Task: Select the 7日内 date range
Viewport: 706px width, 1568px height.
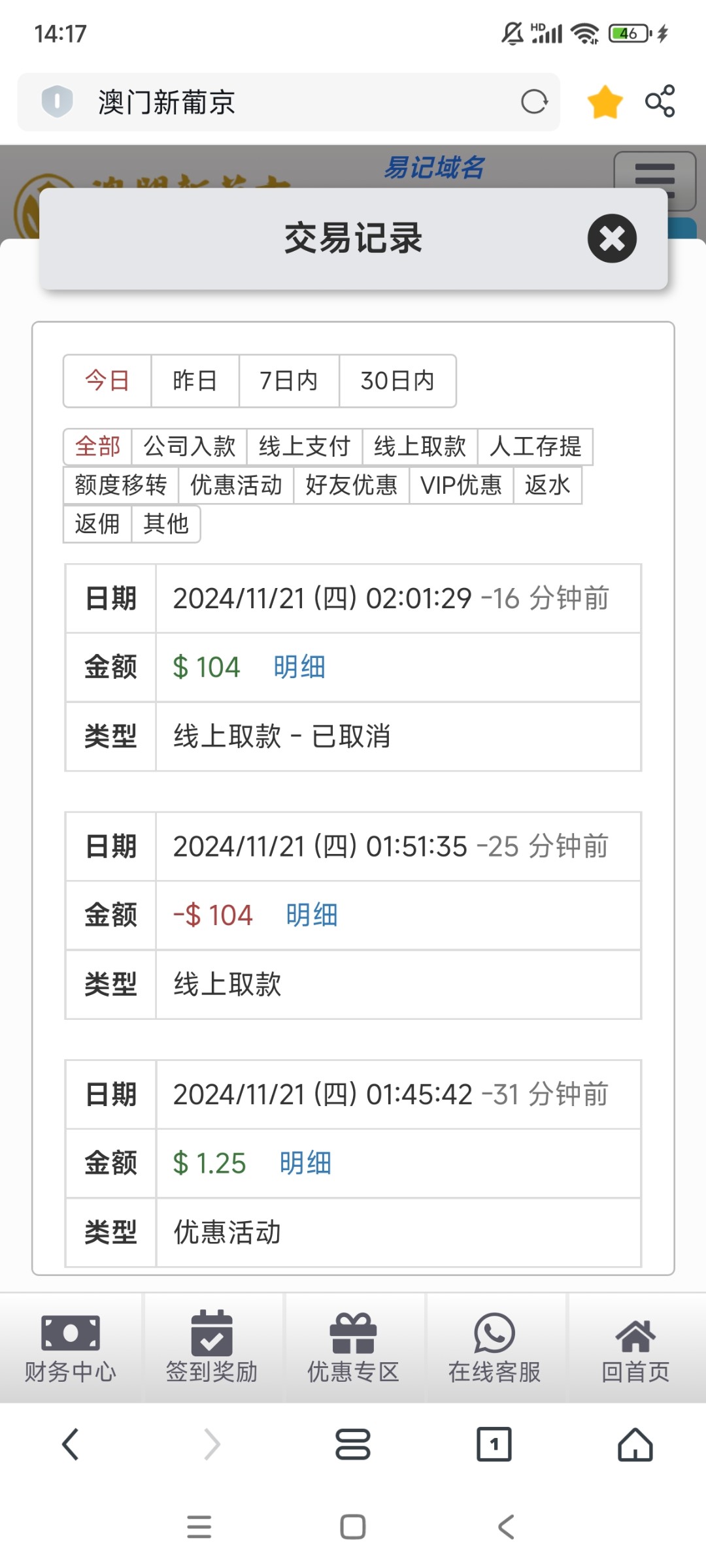Action: pyautogui.click(x=289, y=381)
